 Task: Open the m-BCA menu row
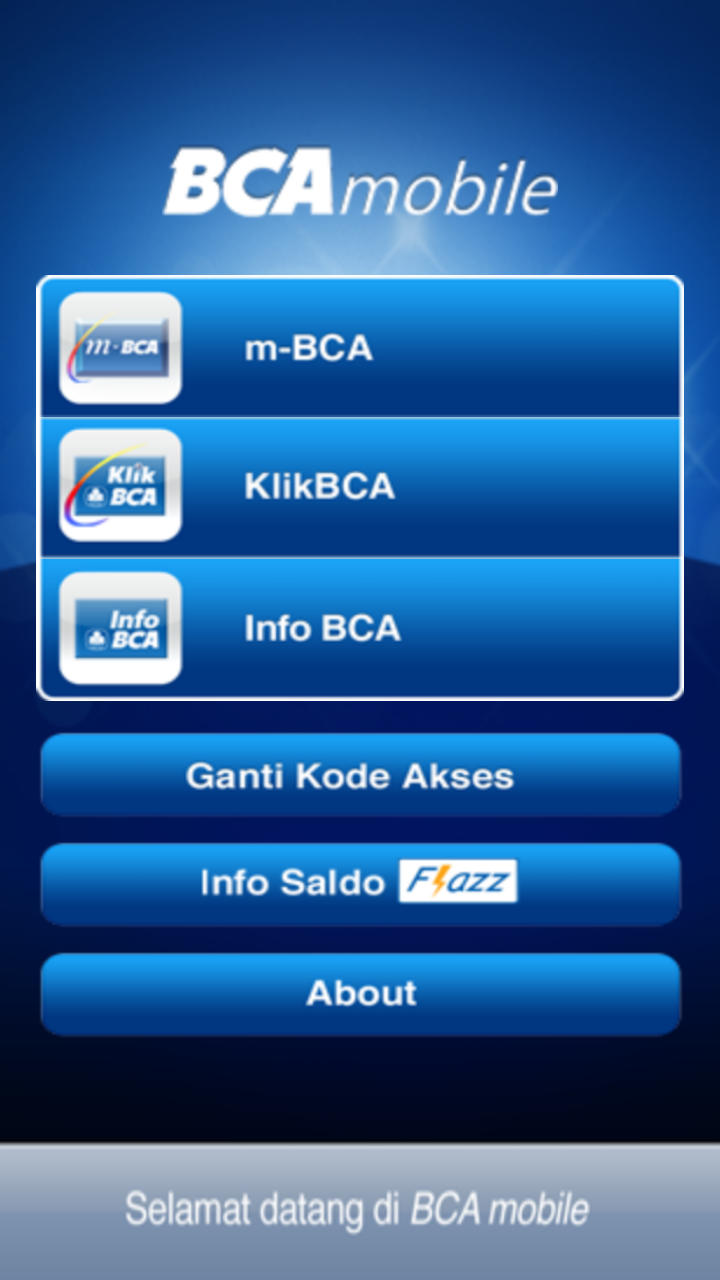pos(360,348)
